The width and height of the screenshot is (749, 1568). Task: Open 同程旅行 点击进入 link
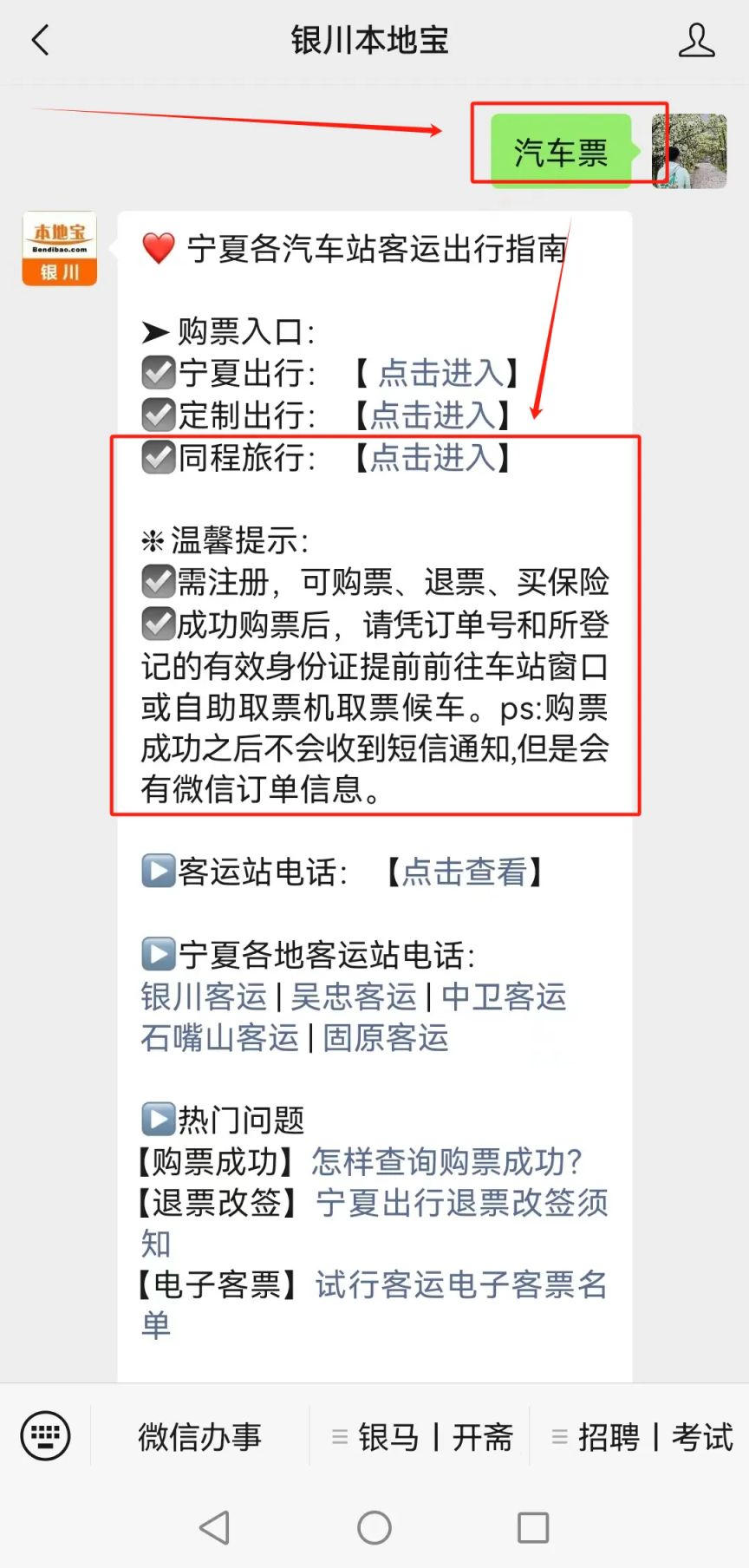pyautogui.click(x=433, y=457)
